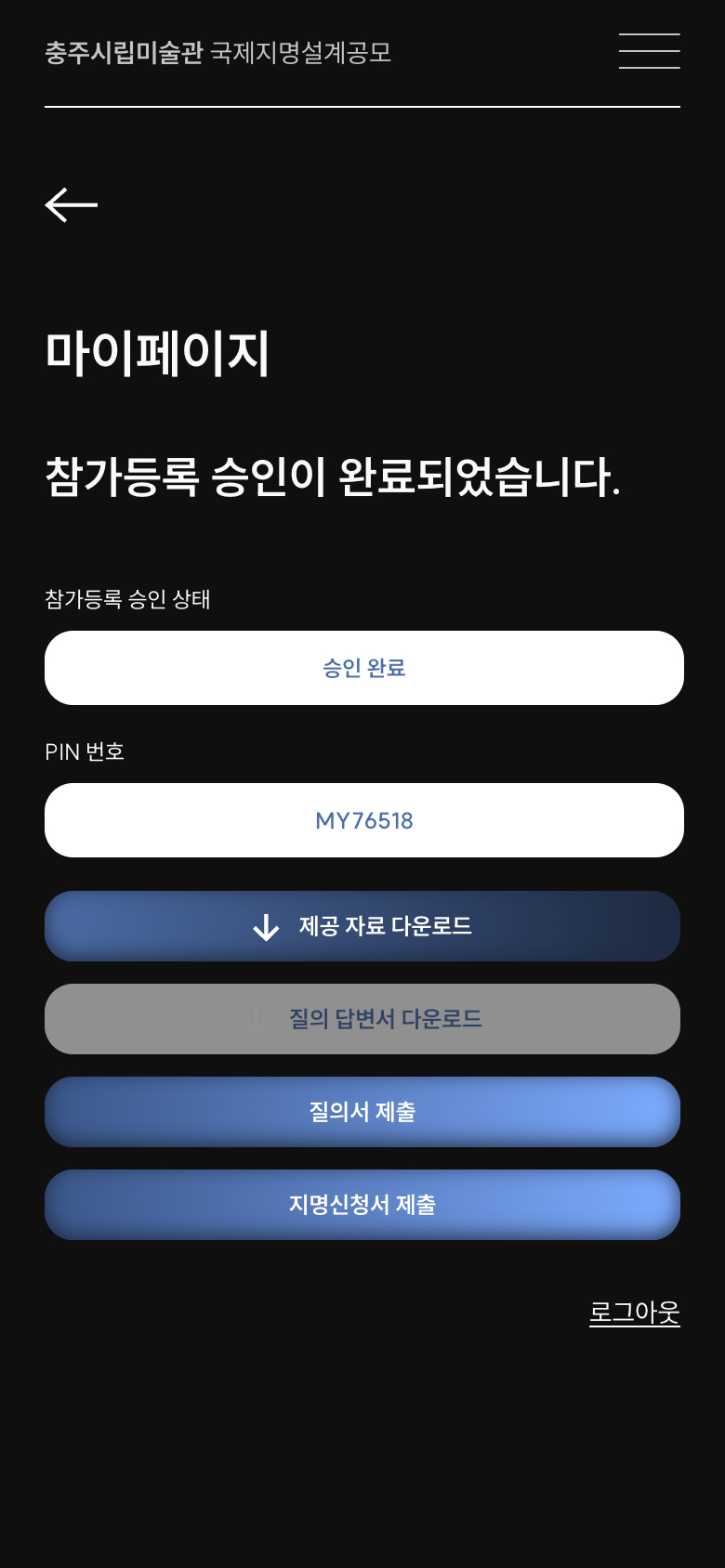Tap 질의 답변서 다운로드 button

[362, 1019]
